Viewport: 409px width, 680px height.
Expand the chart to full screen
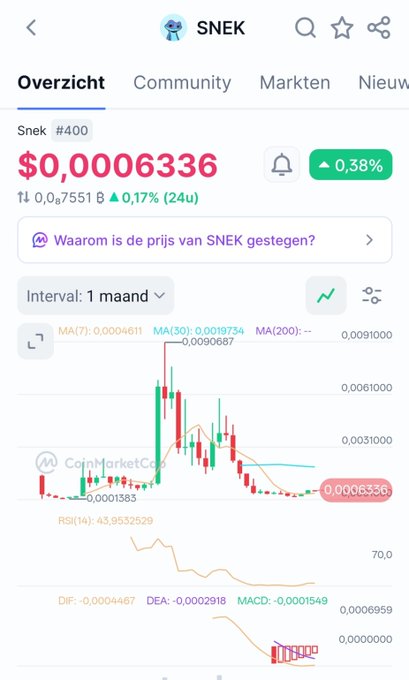click(36, 341)
